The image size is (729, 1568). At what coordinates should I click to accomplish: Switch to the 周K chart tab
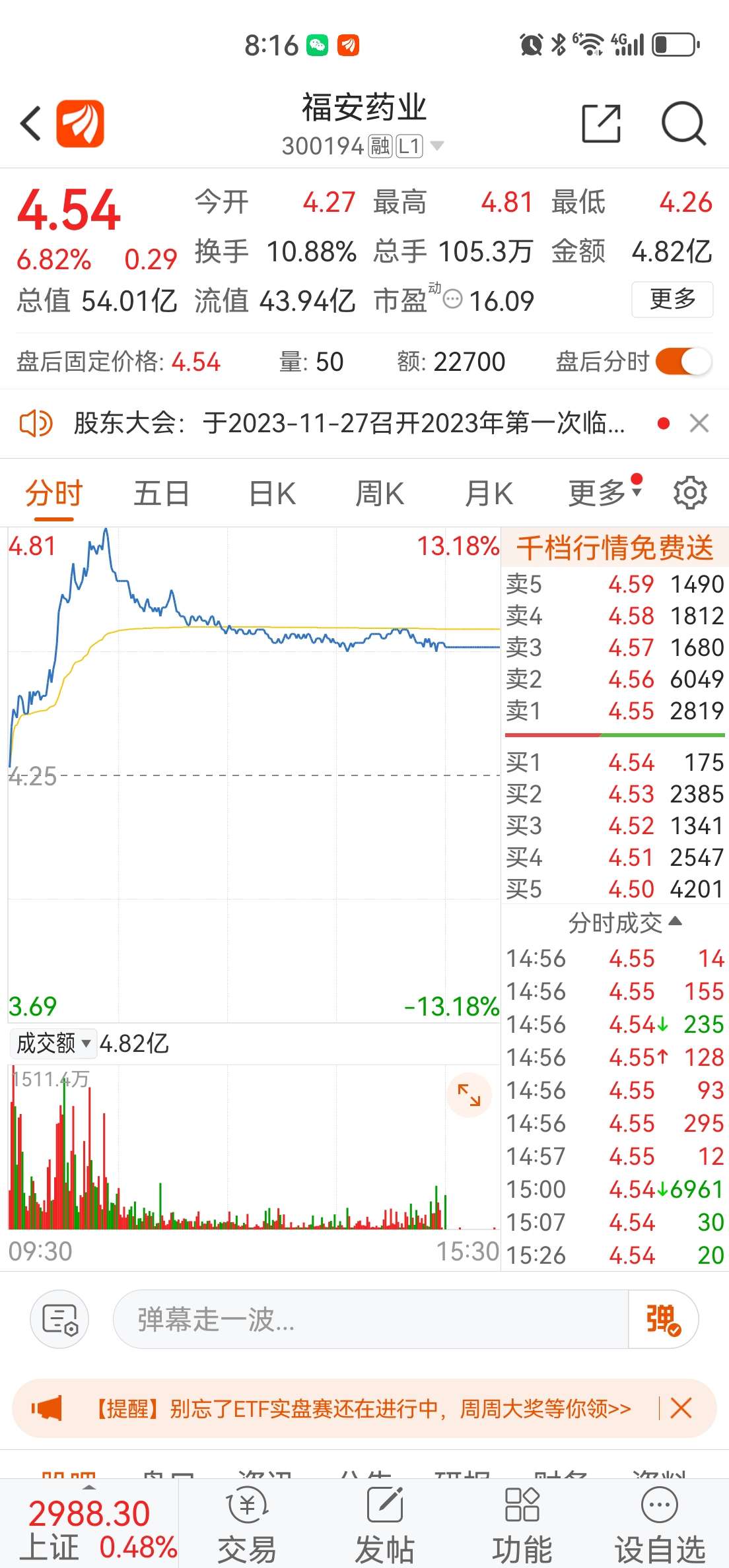pyautogui.click(x=380, y=494)
